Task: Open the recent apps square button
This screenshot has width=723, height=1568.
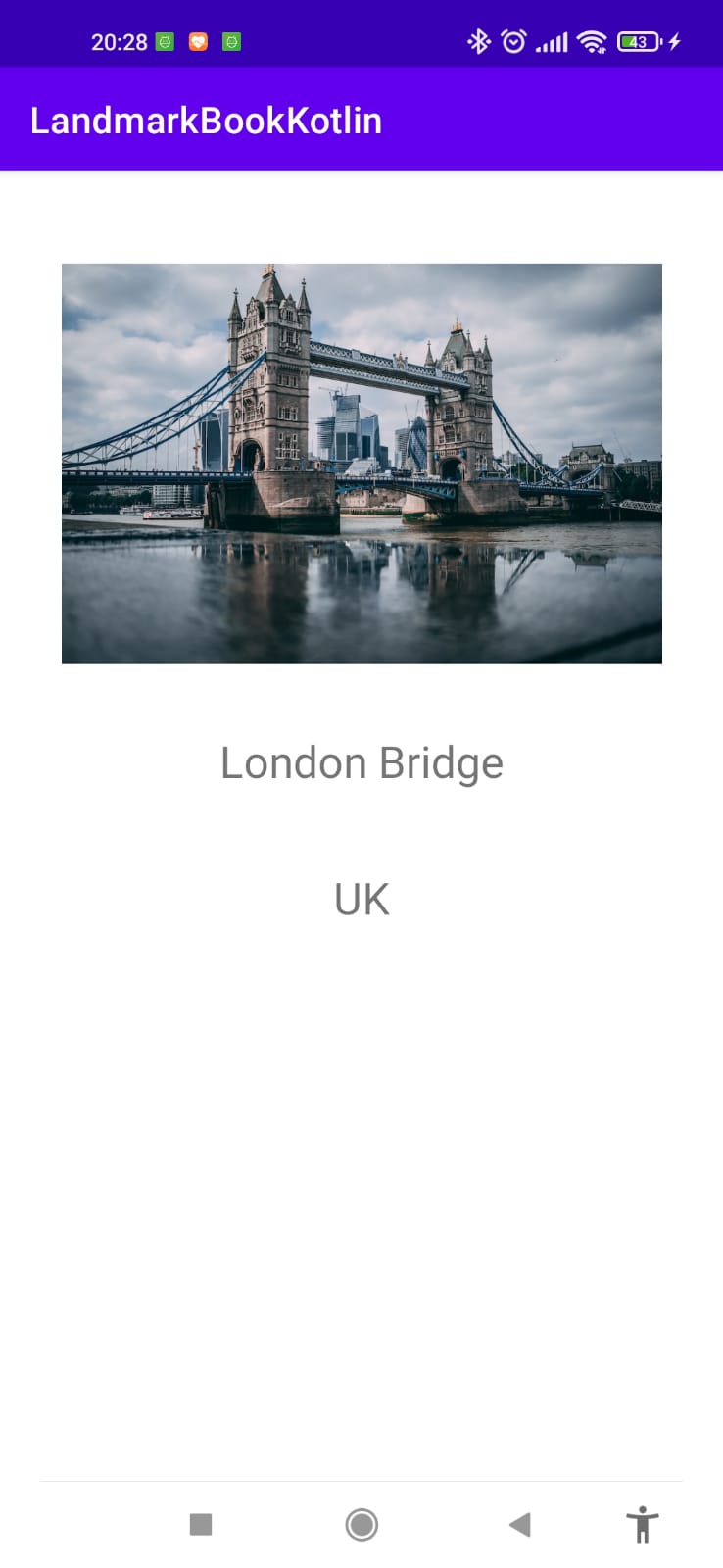Action: 201,1525
